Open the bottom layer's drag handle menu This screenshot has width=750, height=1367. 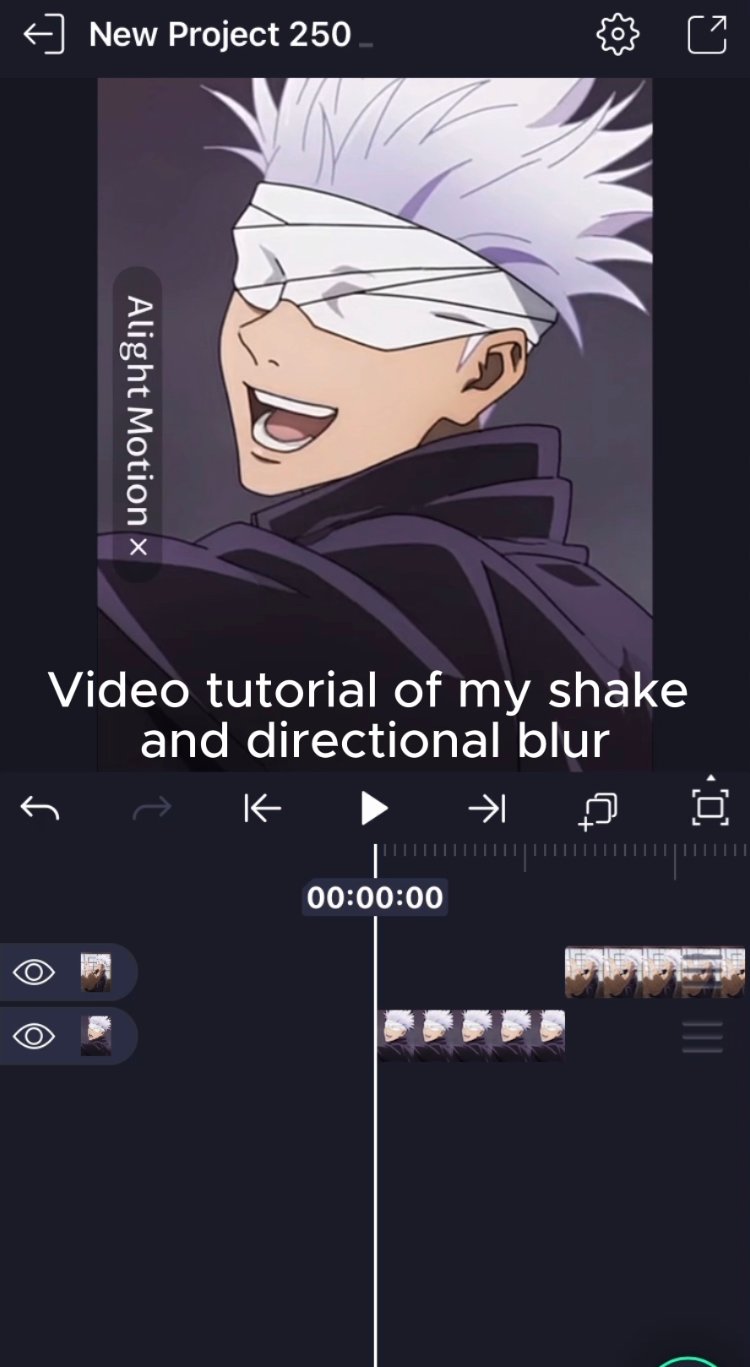click(702, 1037)
